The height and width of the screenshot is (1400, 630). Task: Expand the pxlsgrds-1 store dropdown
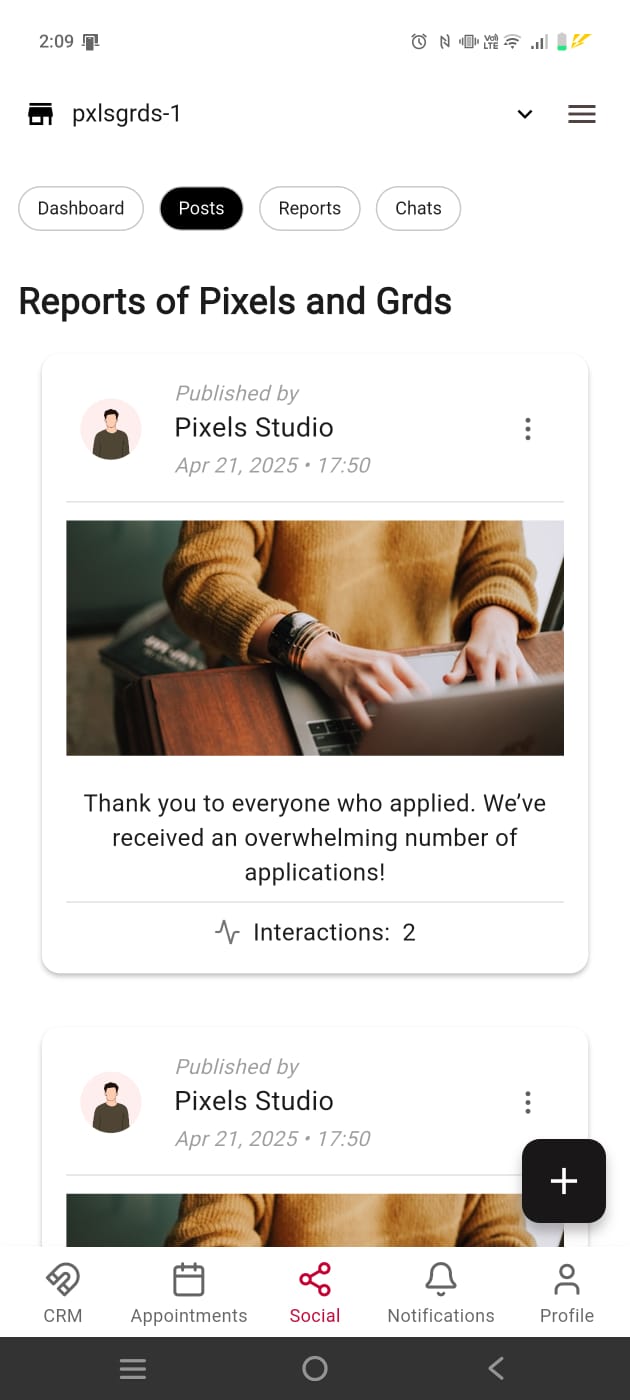tap(524, 114)
